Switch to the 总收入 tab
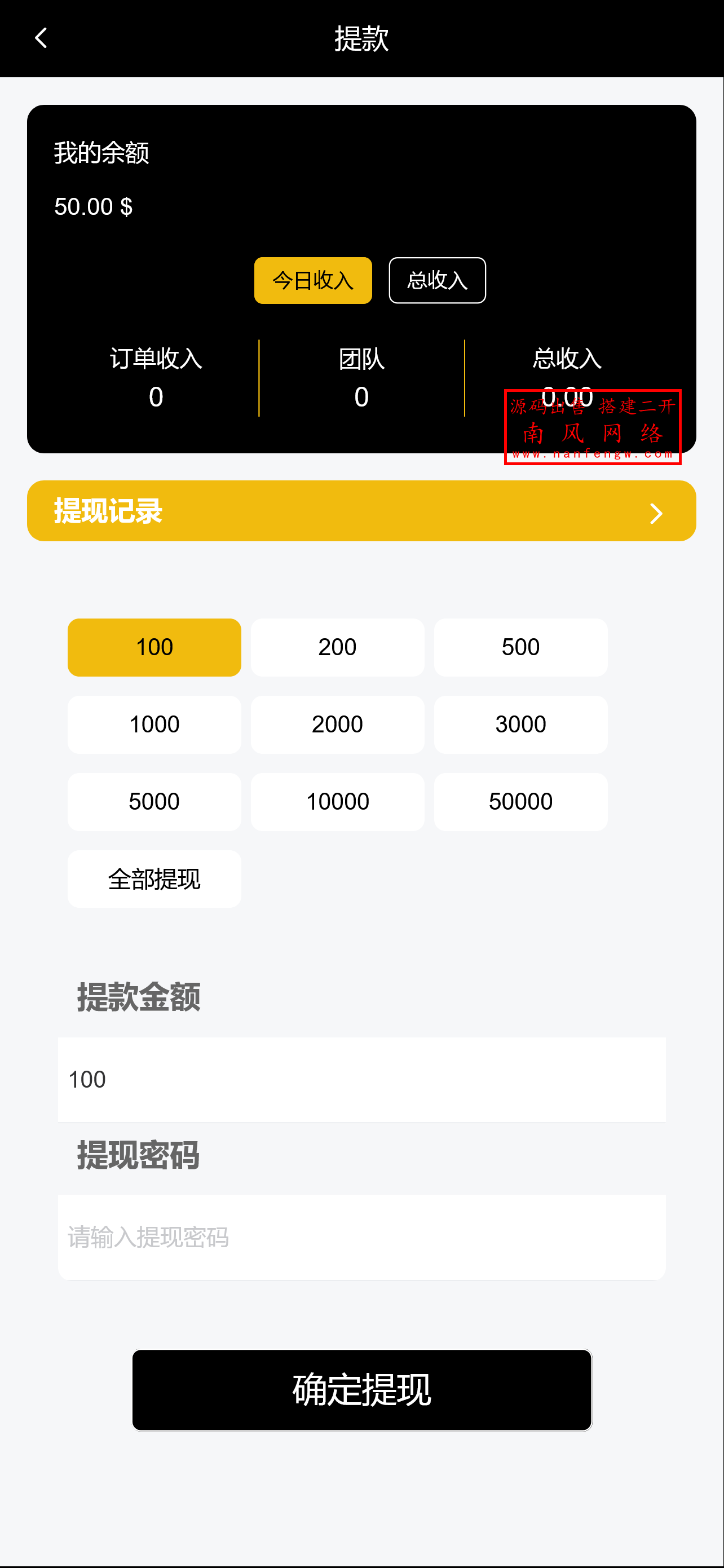 tap(437, 280)
